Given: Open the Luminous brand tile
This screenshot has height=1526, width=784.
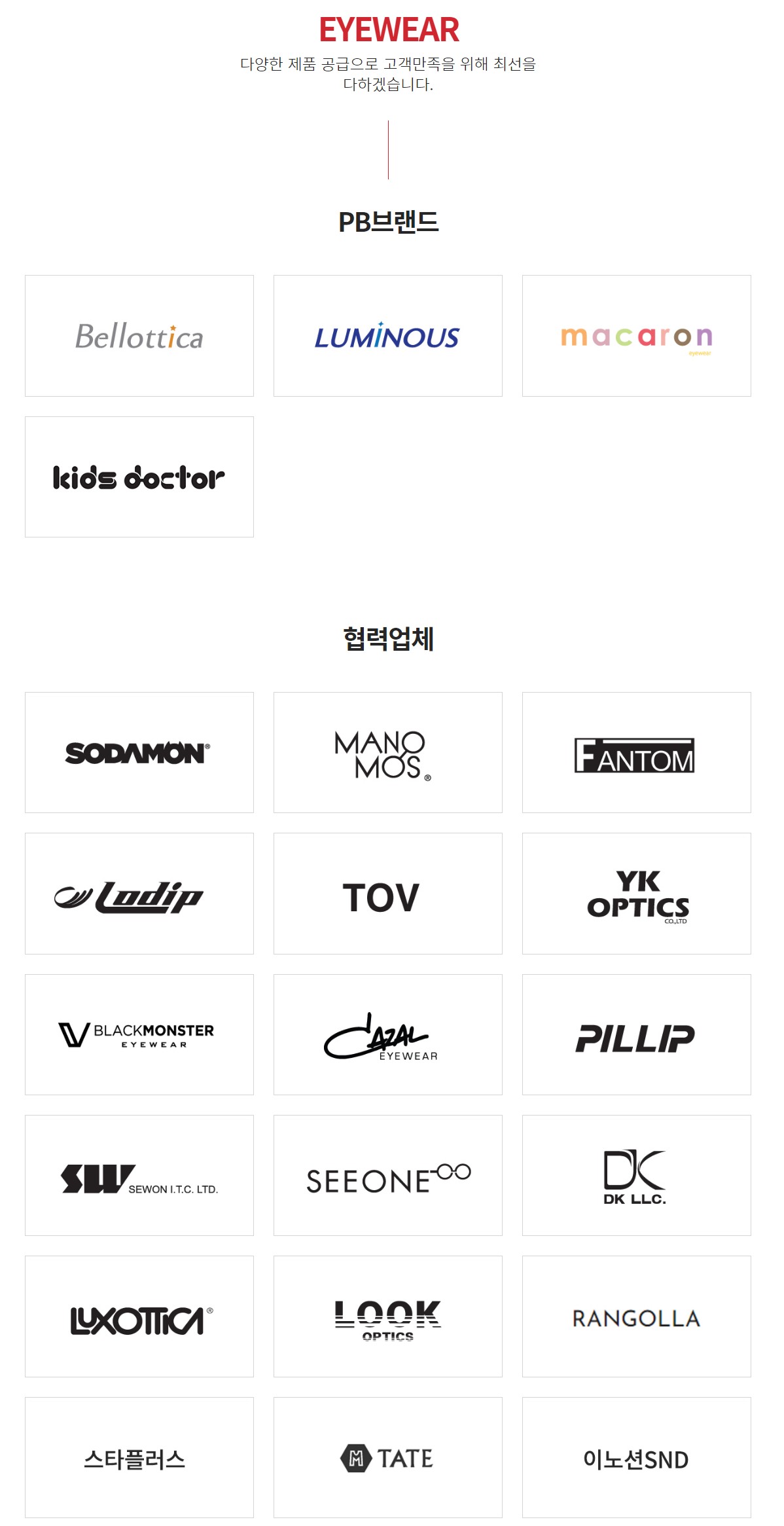Looking at the screenshot, I should (x=387, y=336).
